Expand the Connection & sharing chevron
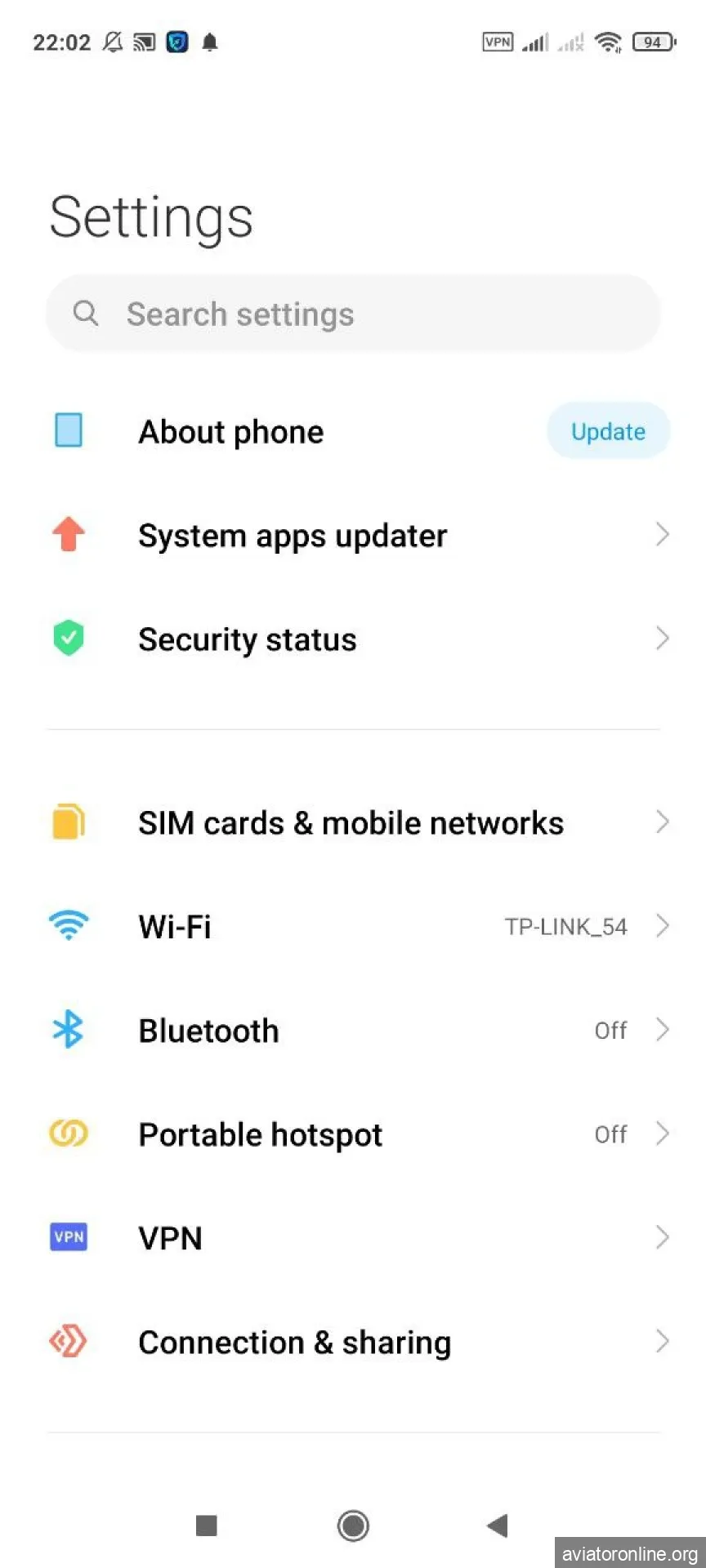The height and width of the screenshot is (1568, 706). pyautogui.click(x=662, y=1341)
